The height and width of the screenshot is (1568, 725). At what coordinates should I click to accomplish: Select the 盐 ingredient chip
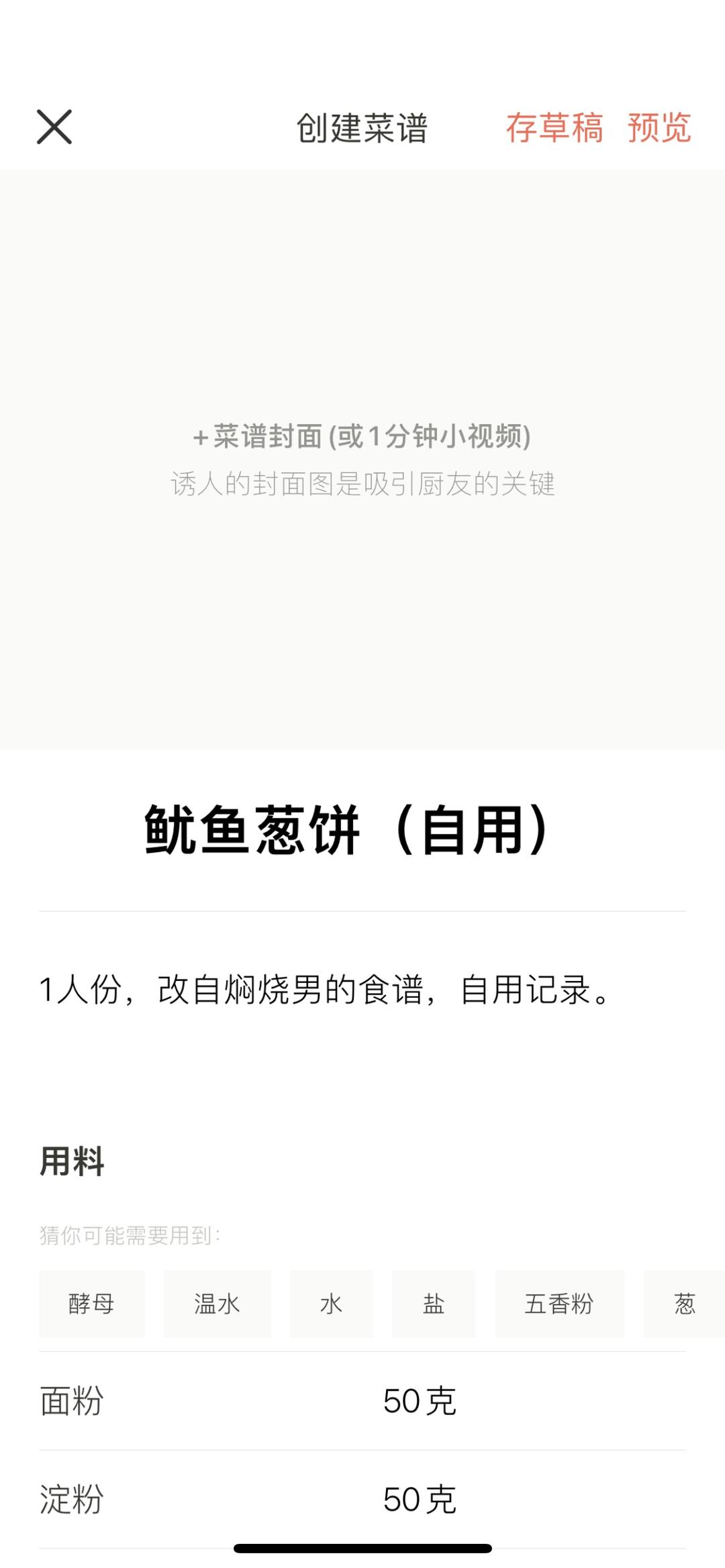[x=434, y=1304]
